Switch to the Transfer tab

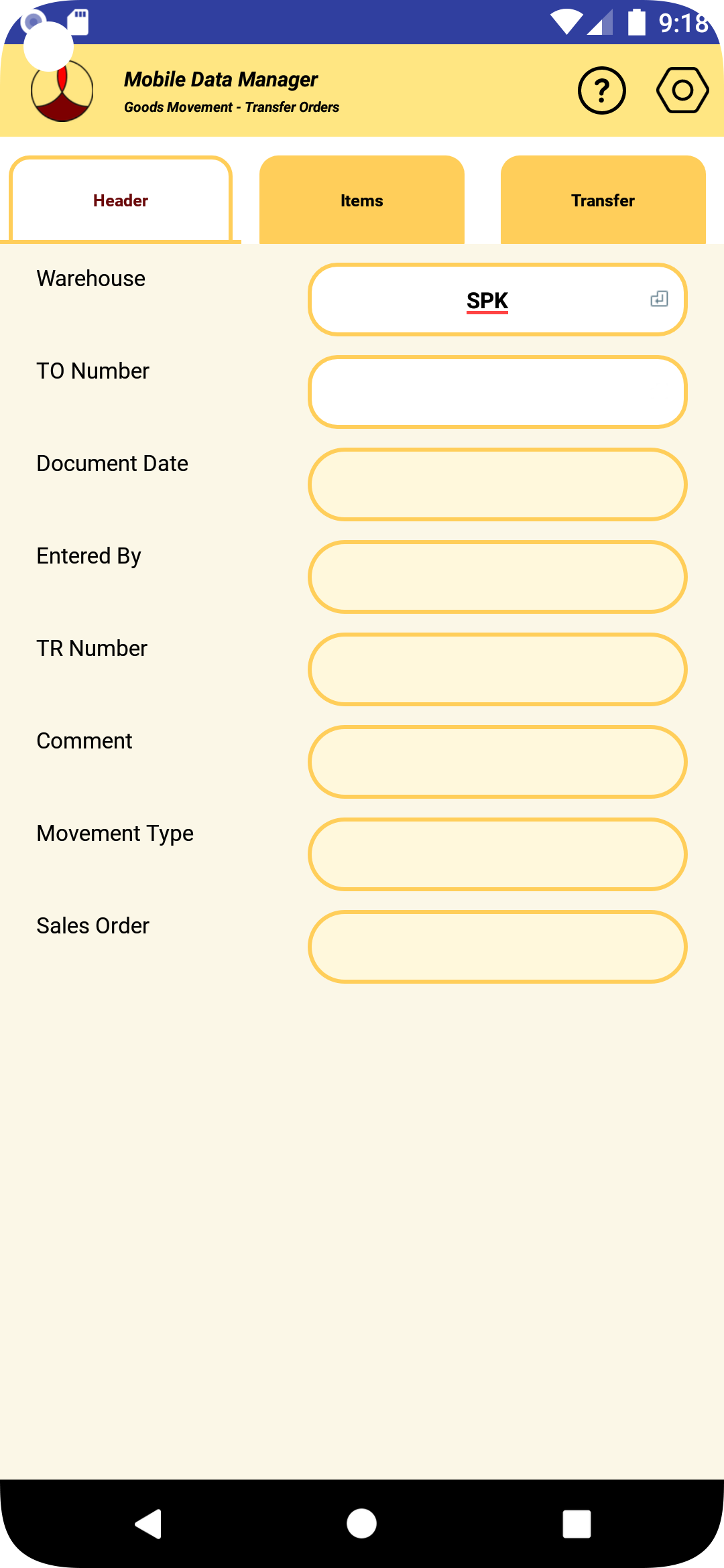coord(603,200)
